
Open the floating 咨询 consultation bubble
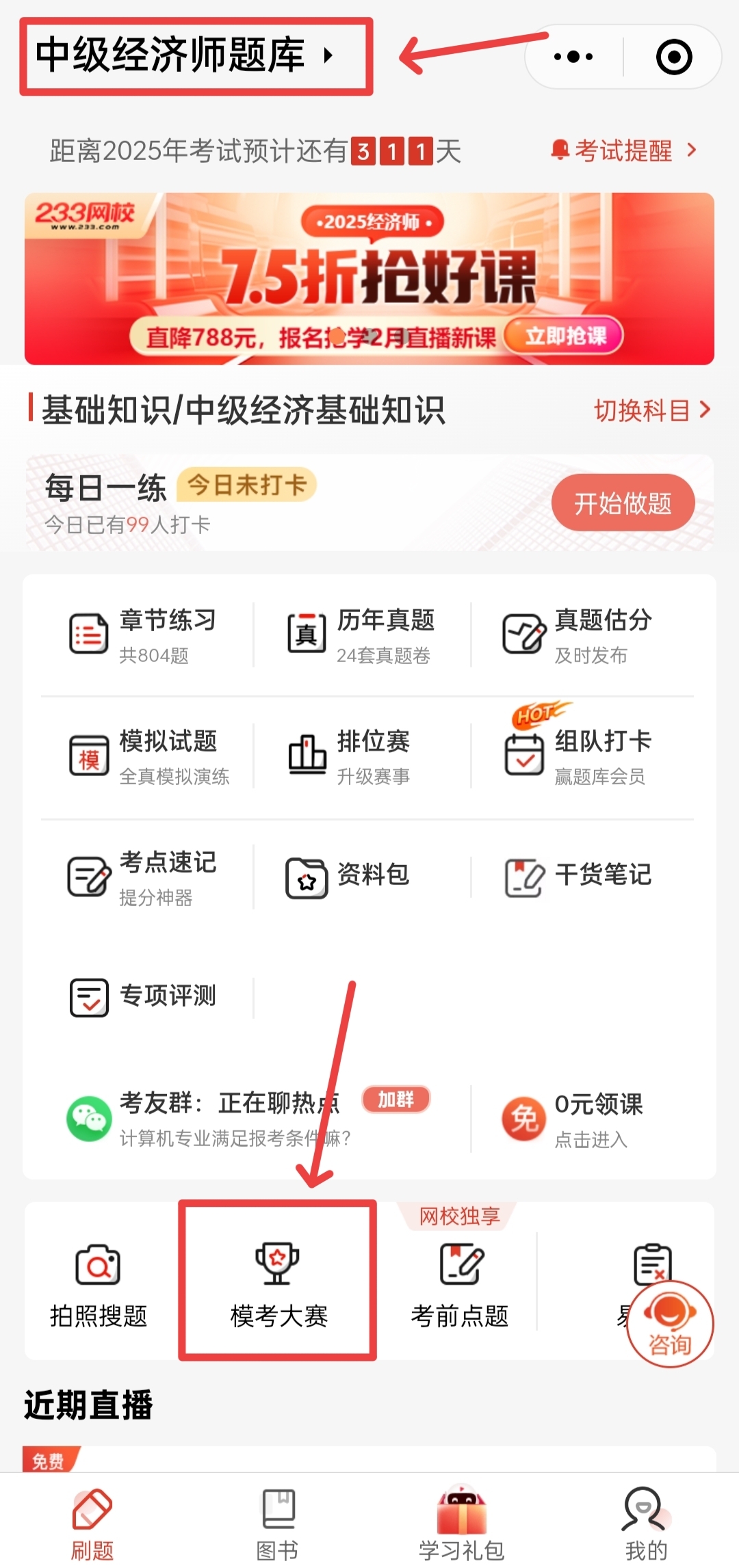669,1325
